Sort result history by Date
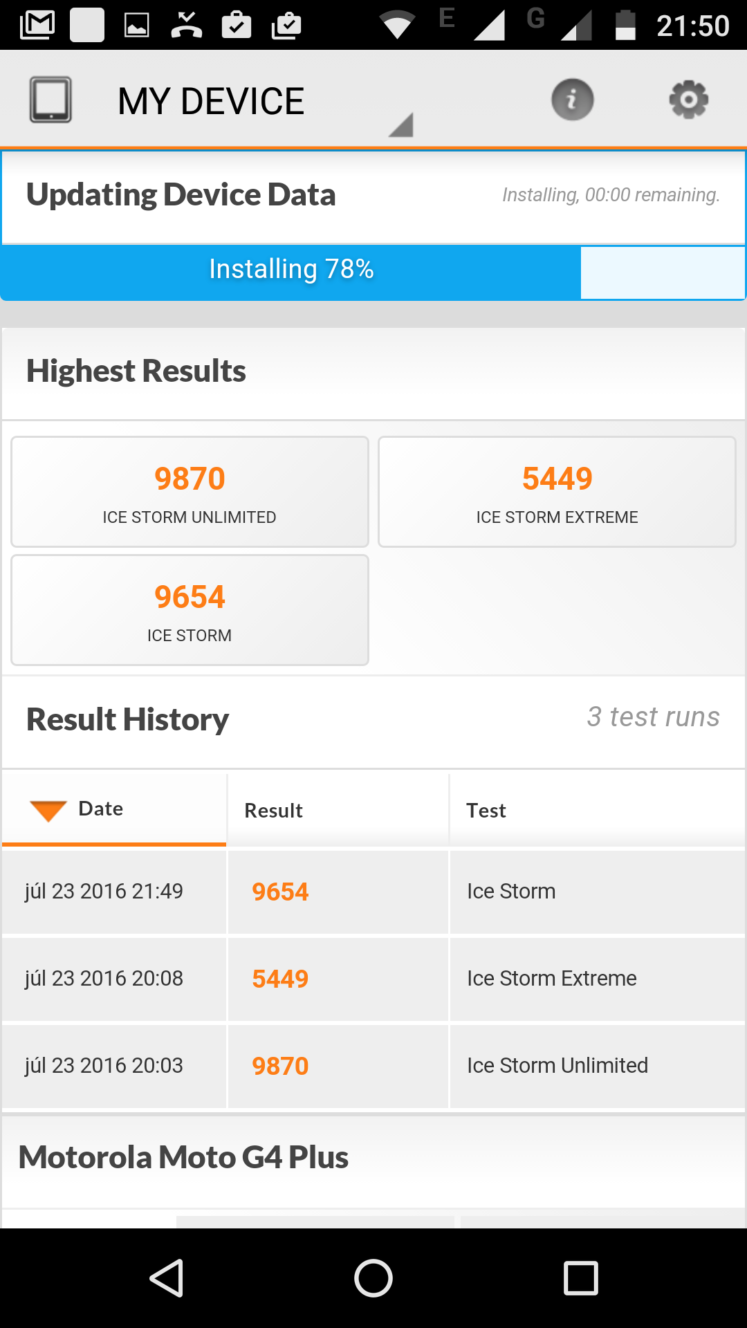Screen dimensions: 747x1328 (114, 809)
